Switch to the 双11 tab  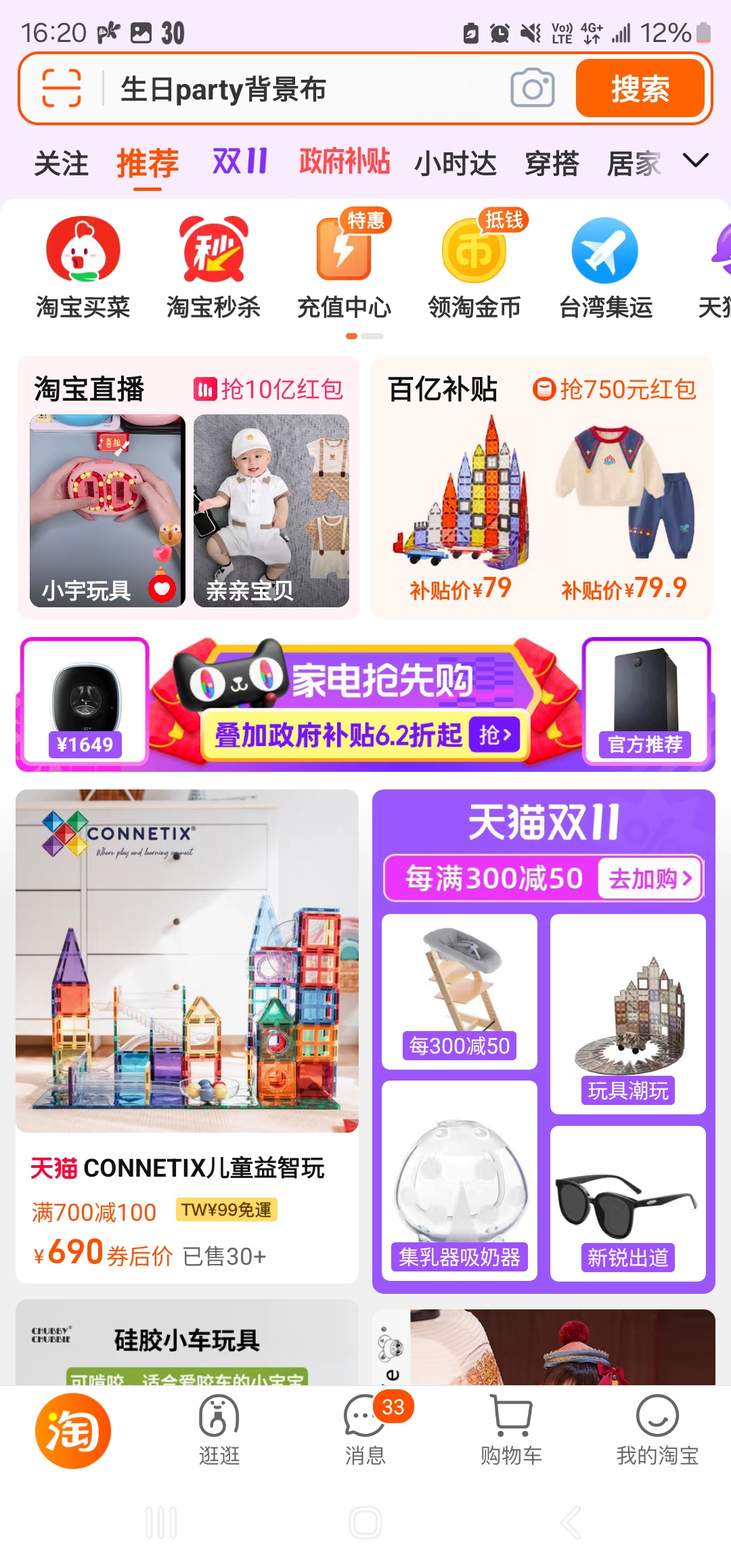pos(240,162)
